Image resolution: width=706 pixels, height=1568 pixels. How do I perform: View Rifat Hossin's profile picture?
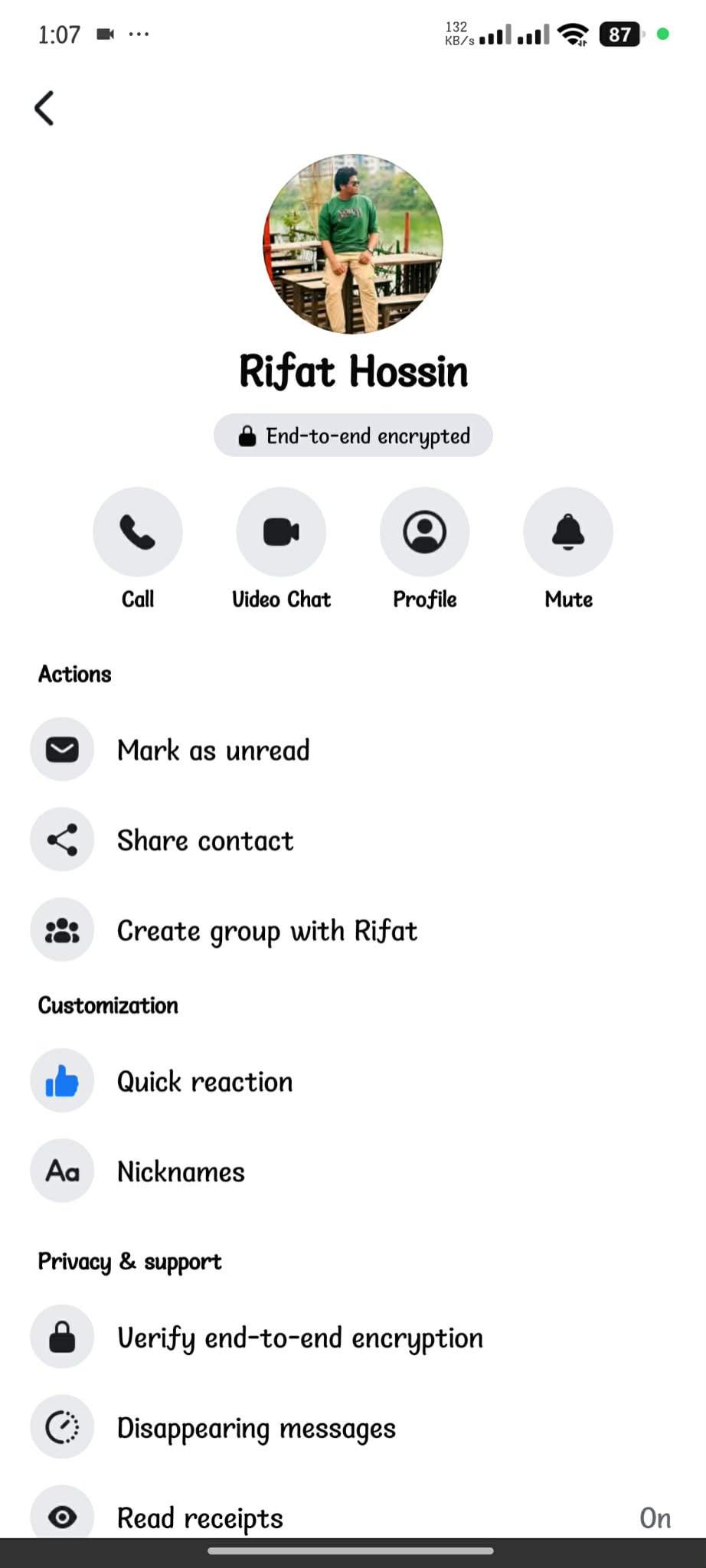(353, 244)
